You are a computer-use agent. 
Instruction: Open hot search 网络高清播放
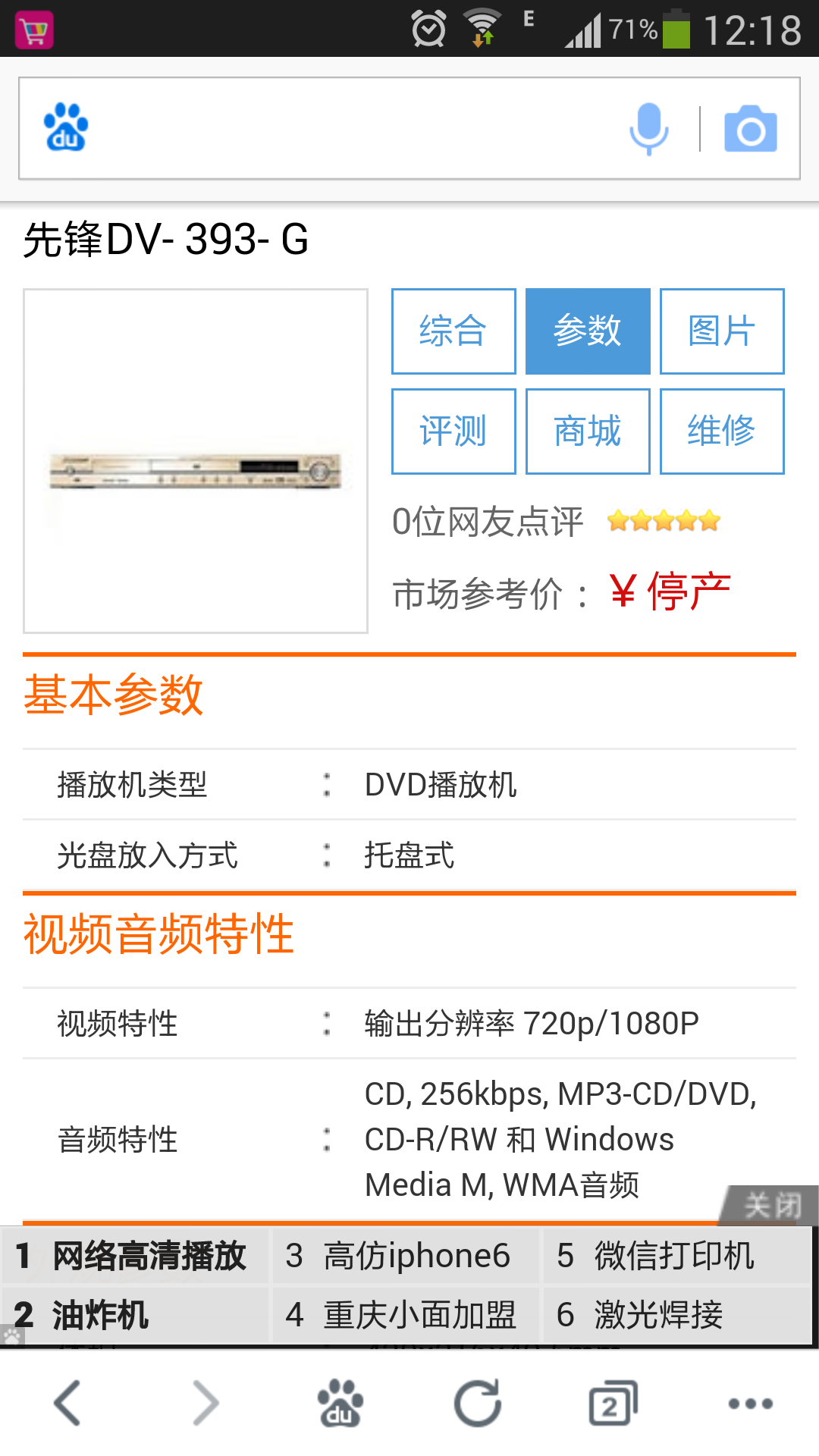(136, 1256)
